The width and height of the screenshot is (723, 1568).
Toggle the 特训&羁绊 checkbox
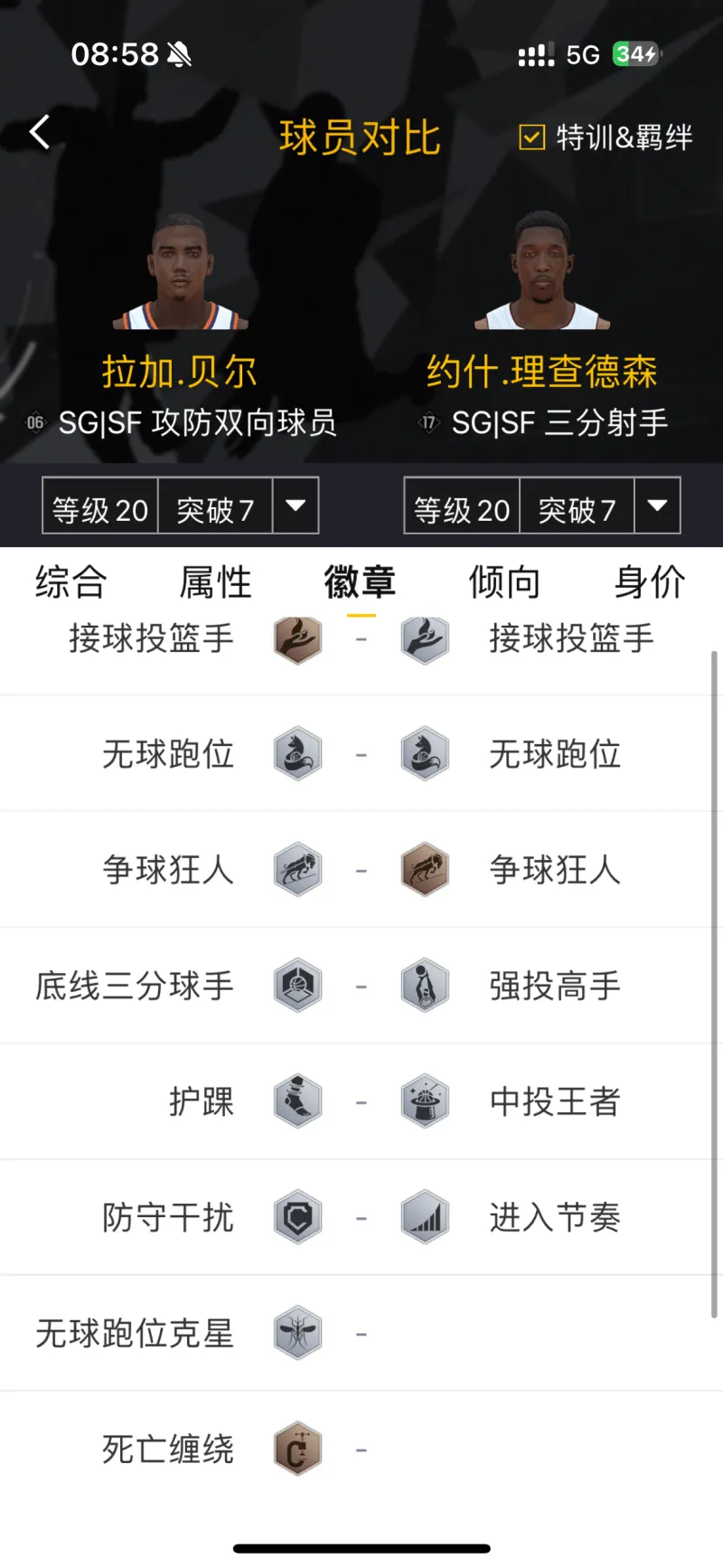(x=531, y=137)
